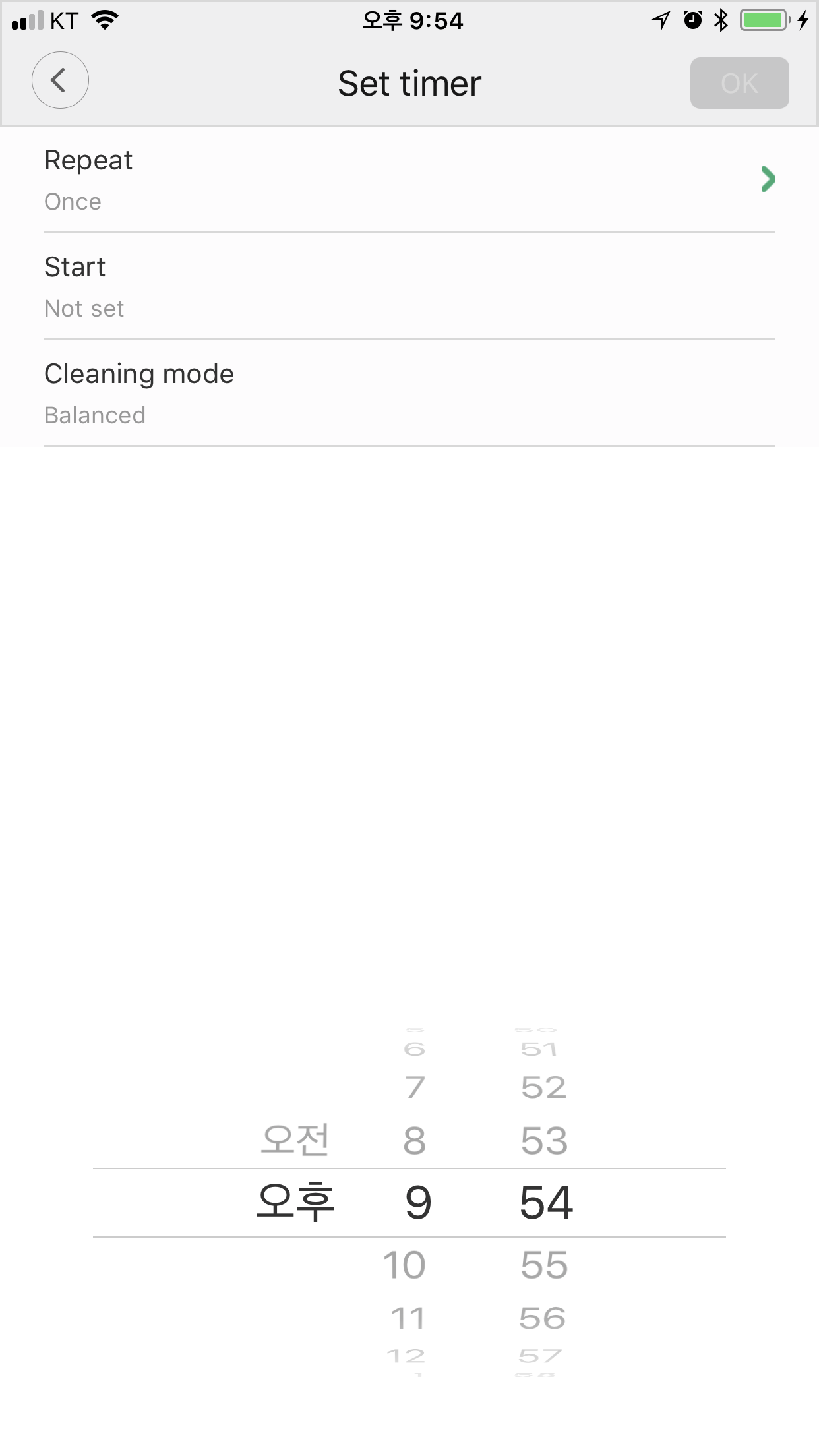Select minute 55 in the picker
Viewport: 819px width, 1456px height.
[544, 1265]
